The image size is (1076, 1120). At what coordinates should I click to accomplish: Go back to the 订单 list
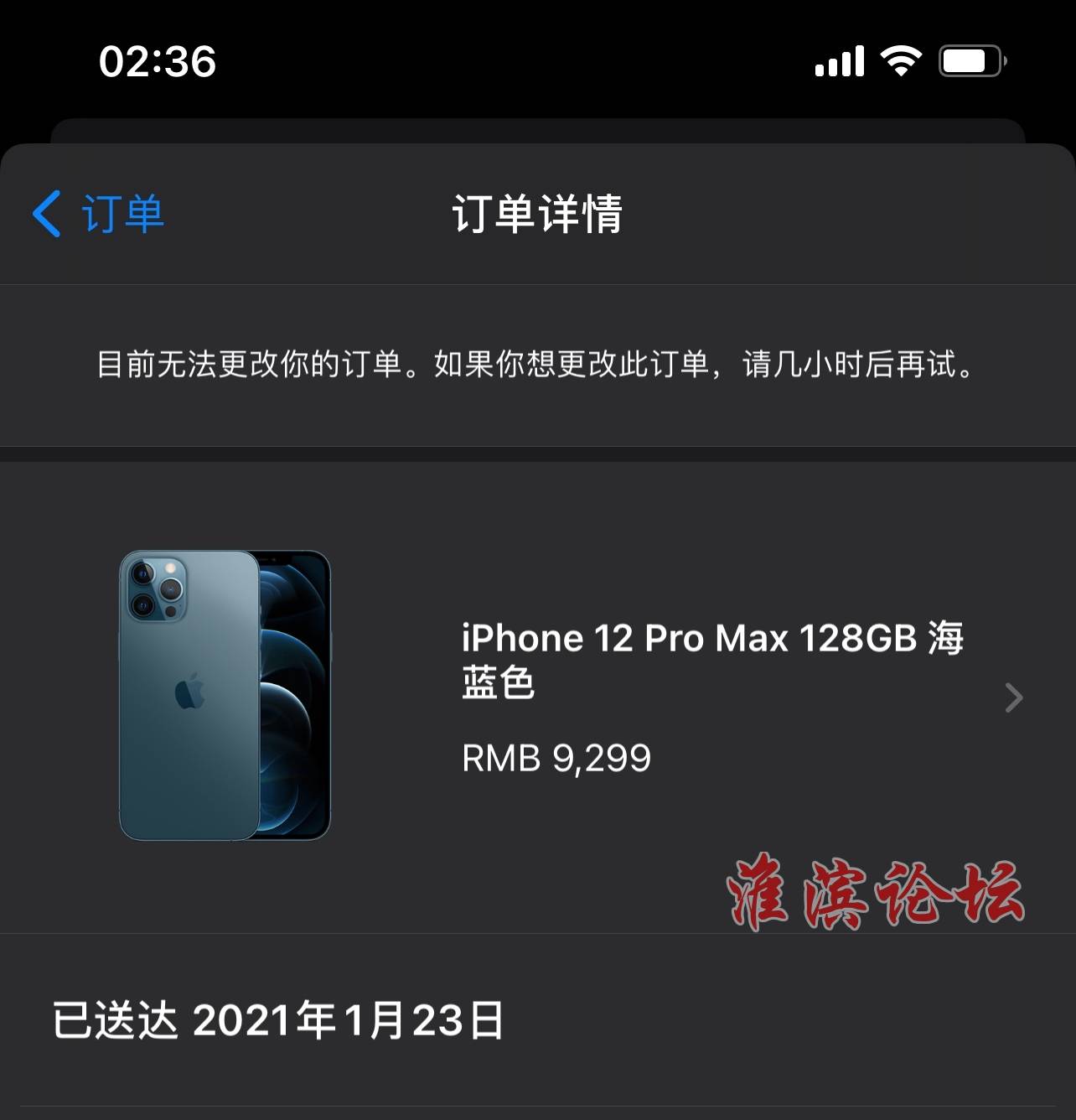click(x=98, y=214)
